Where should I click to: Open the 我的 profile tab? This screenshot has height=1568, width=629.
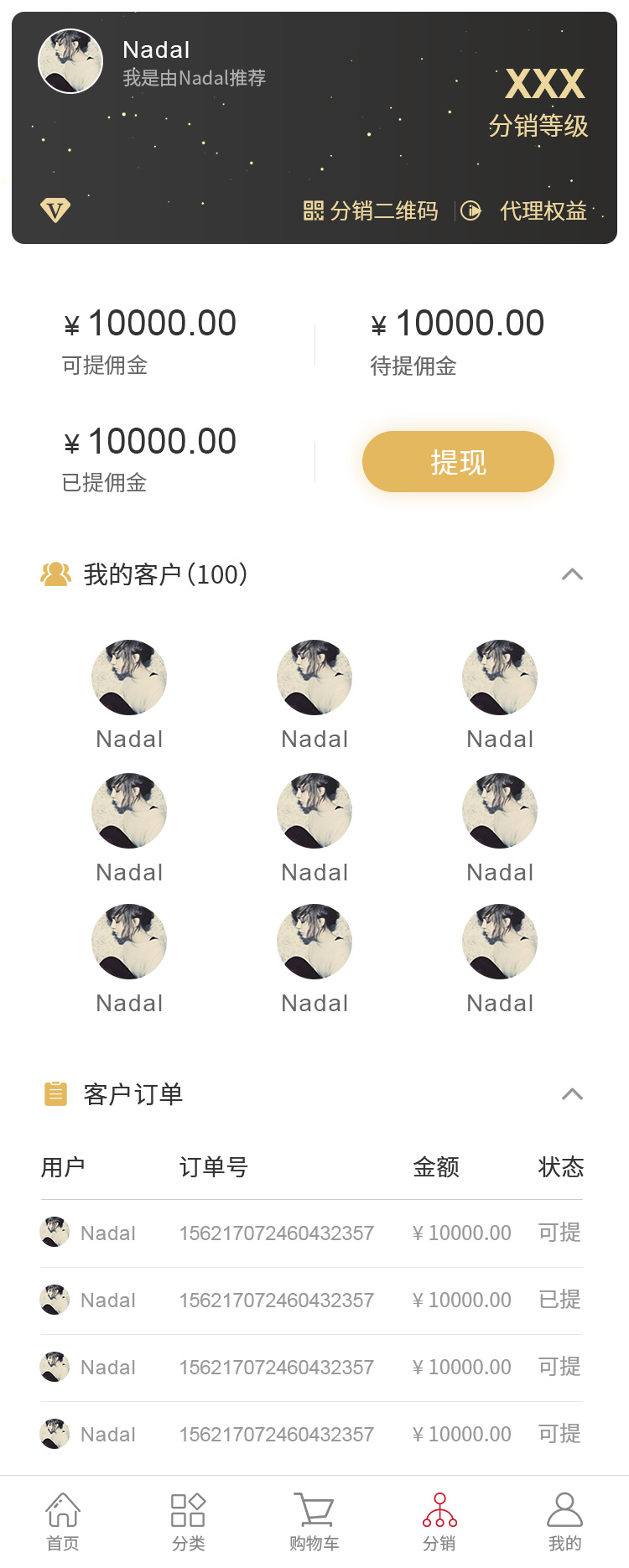pos(564,1521)
